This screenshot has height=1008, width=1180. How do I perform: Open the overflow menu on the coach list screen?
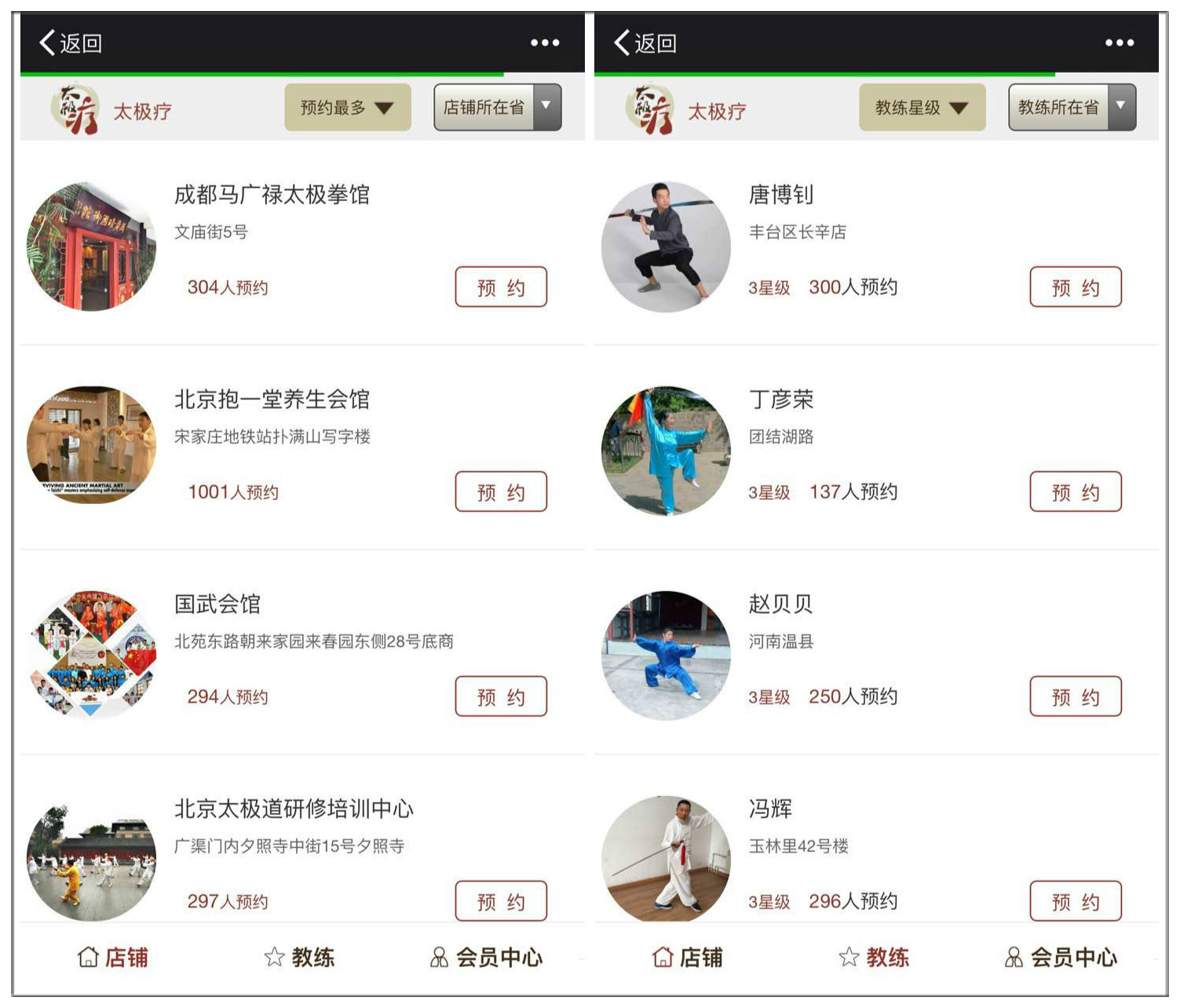tap(1119, 43)
